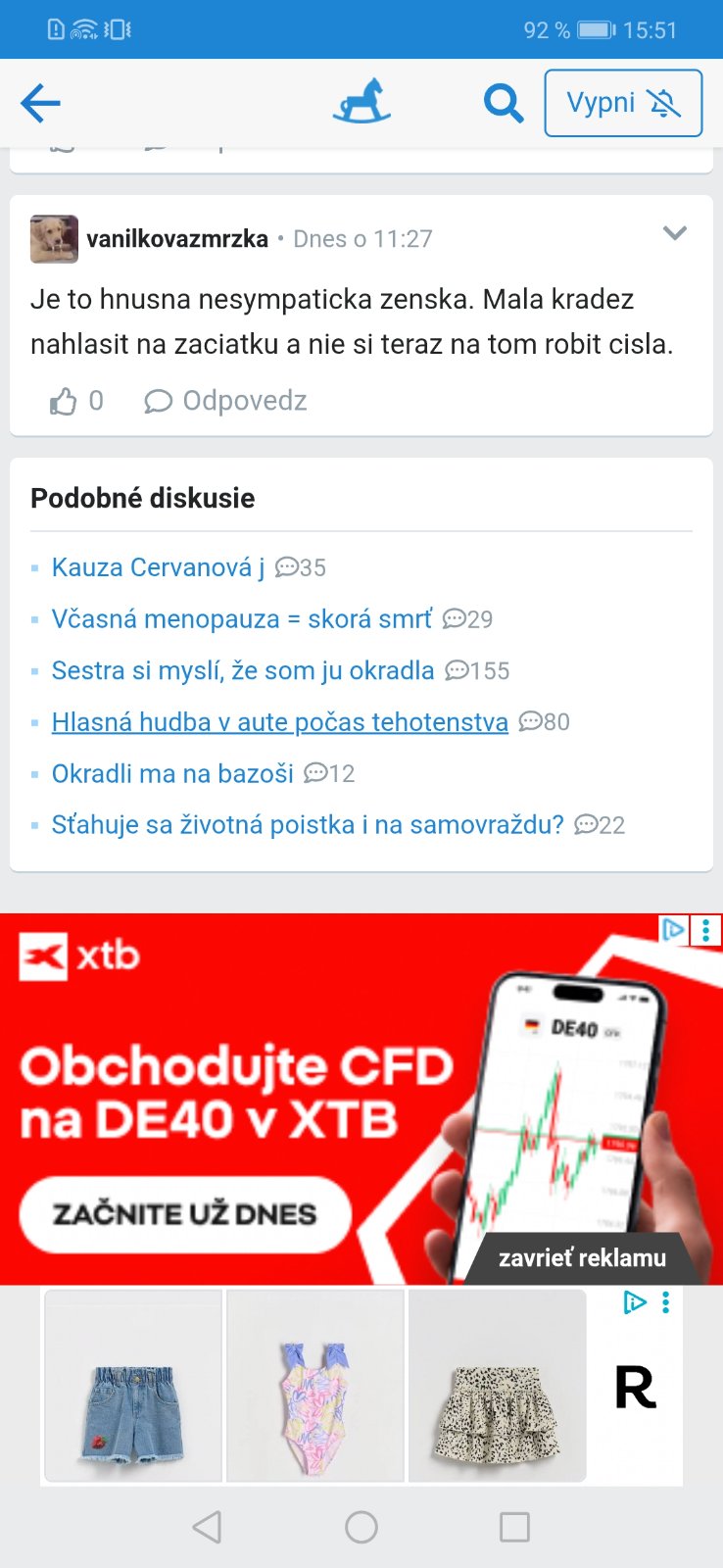This screenshot has width=723, height=1568.
Task: Go back using the app bar arrow
Action: pos(40,103)
